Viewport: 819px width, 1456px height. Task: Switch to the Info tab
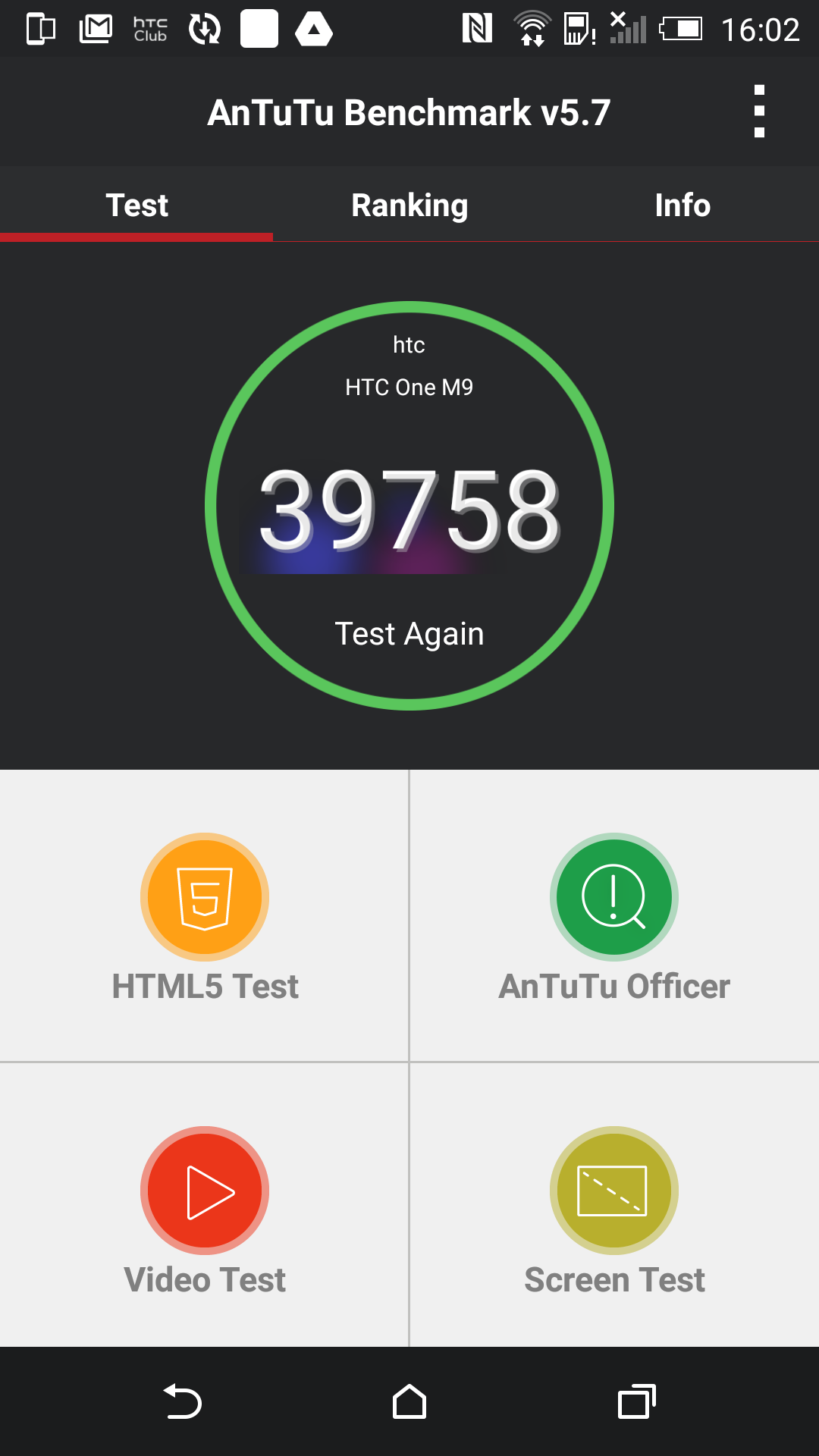point(682,205)
